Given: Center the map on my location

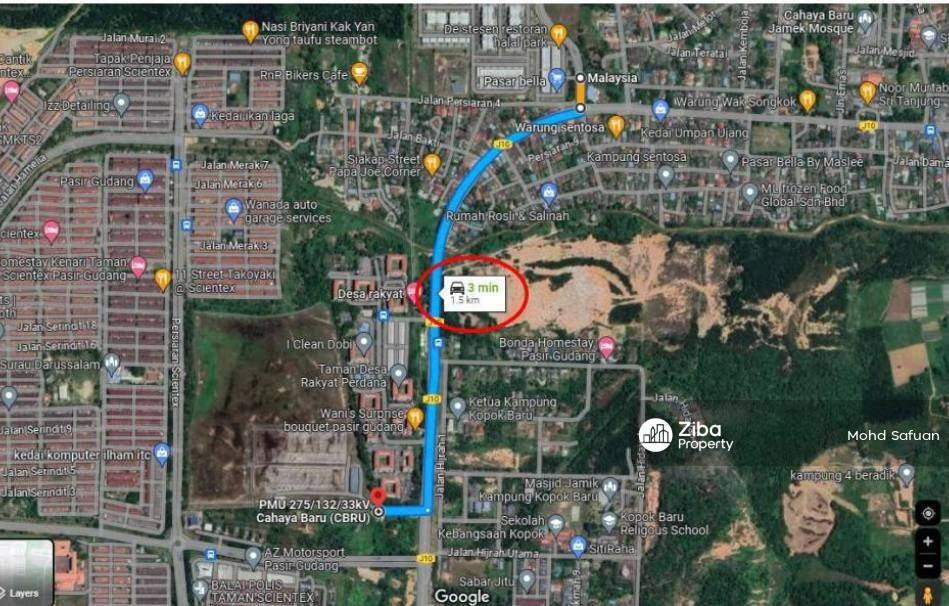Looking at the screenshot, I should tap(927, 513).
